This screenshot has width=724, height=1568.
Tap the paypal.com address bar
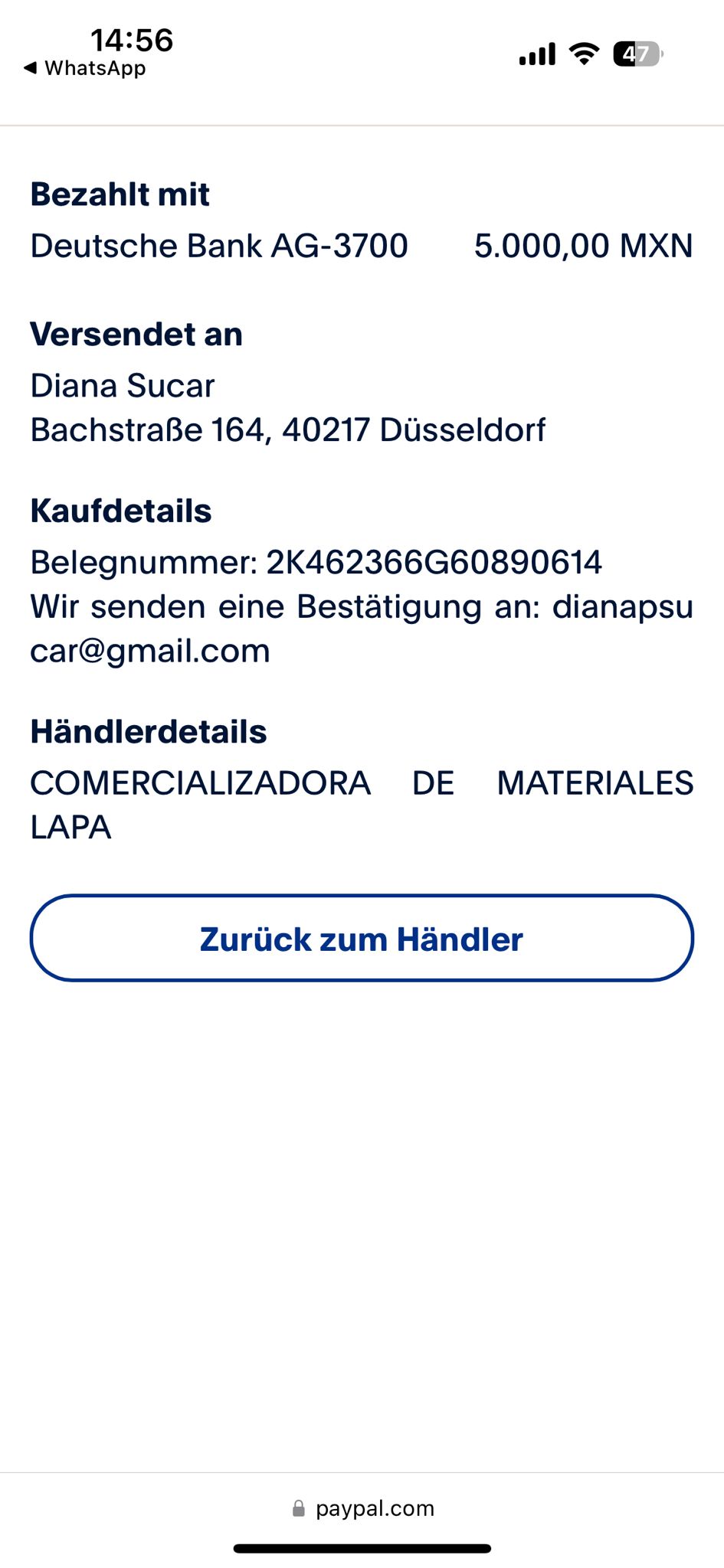point(363,1508)
